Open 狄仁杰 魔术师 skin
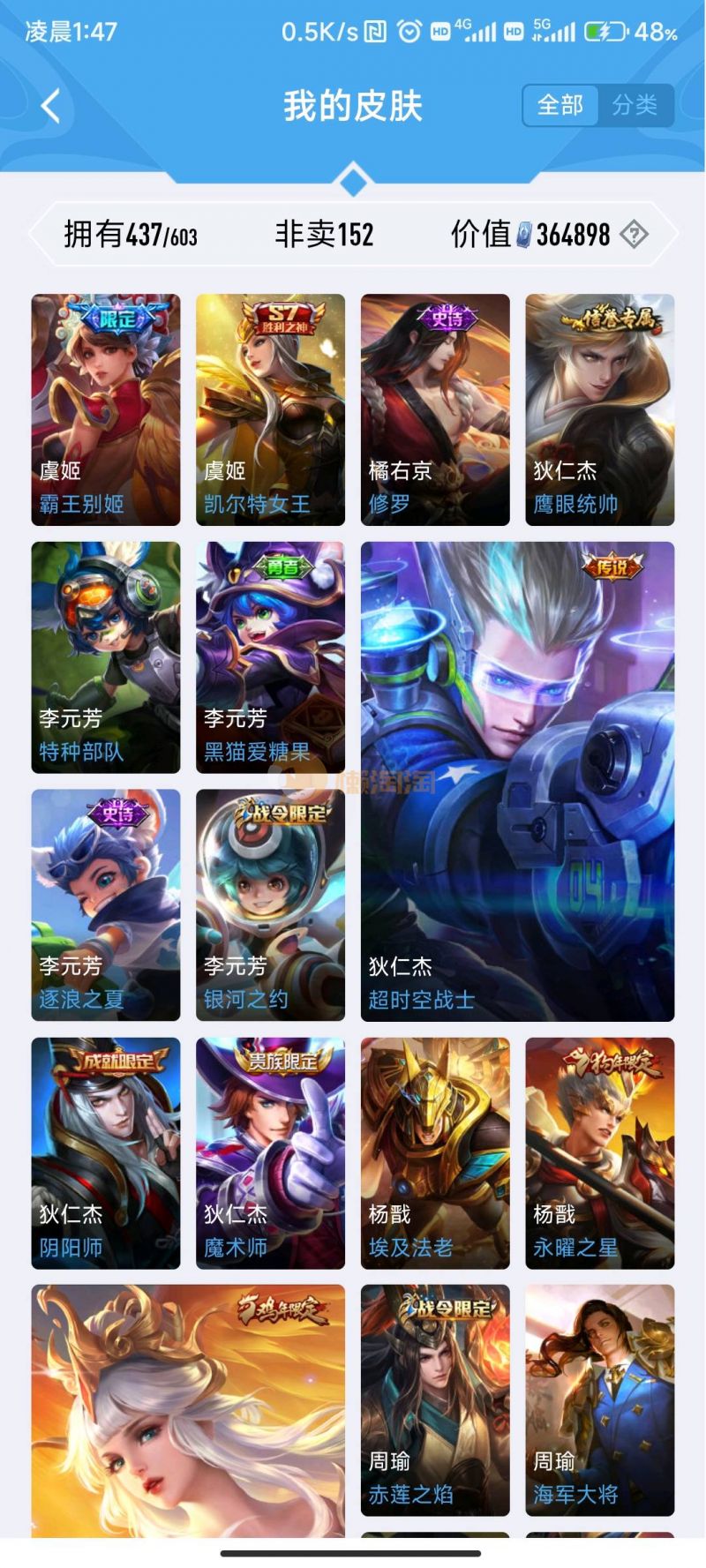Image resolution: width=706 pixels, height=1568 pixels. [x=270, y=1153]
